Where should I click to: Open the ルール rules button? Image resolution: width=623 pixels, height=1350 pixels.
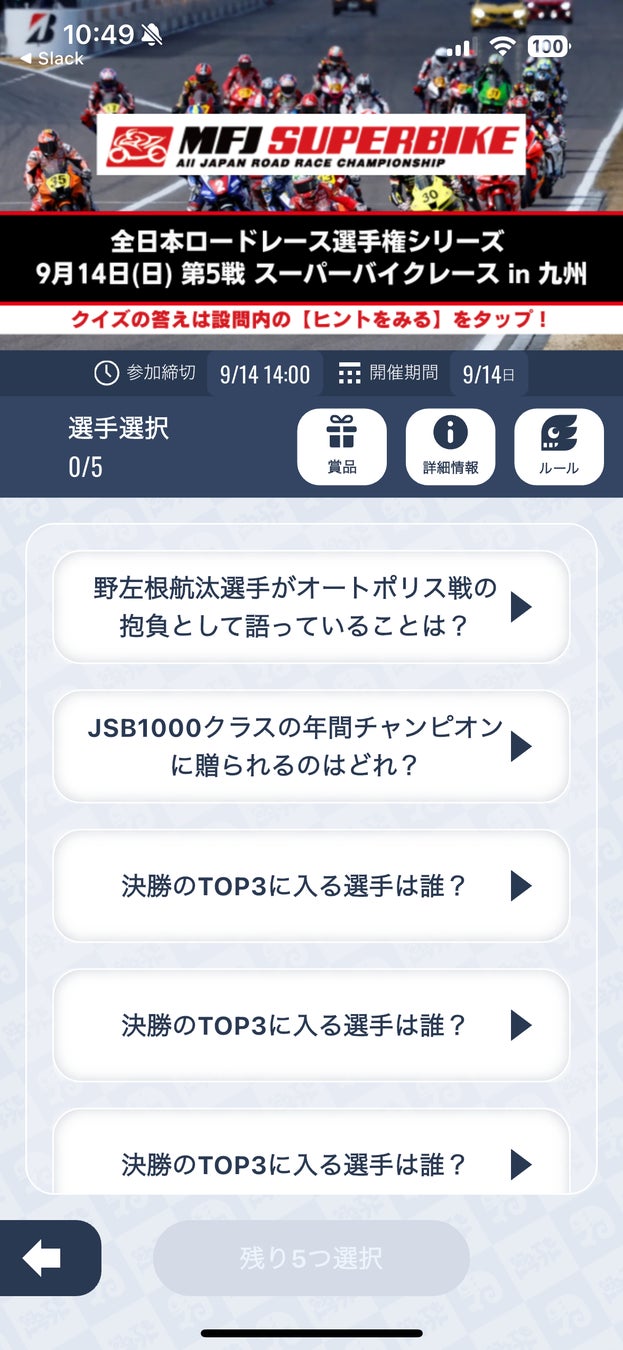click(x=558, y=447)
